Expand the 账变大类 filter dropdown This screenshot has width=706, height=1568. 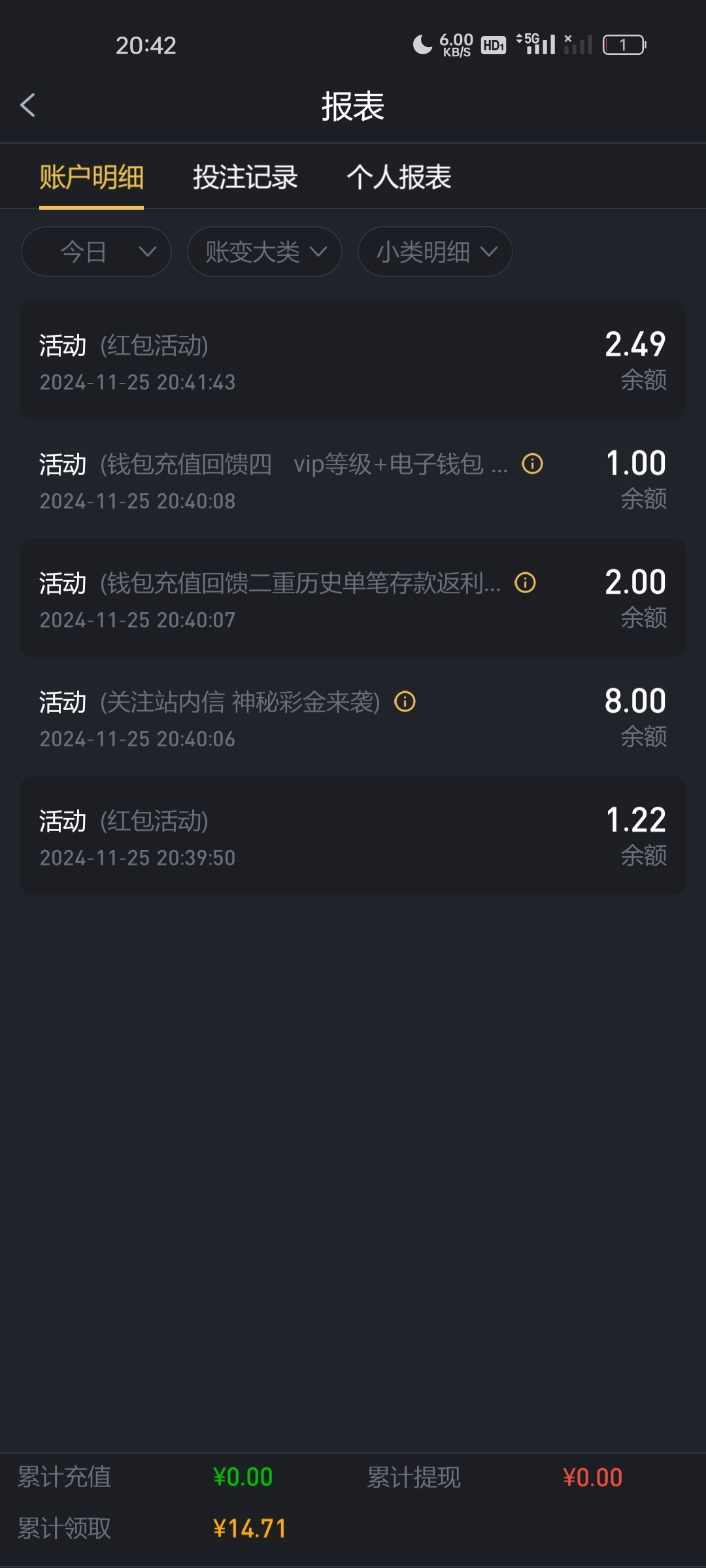(x=265, y=252)
